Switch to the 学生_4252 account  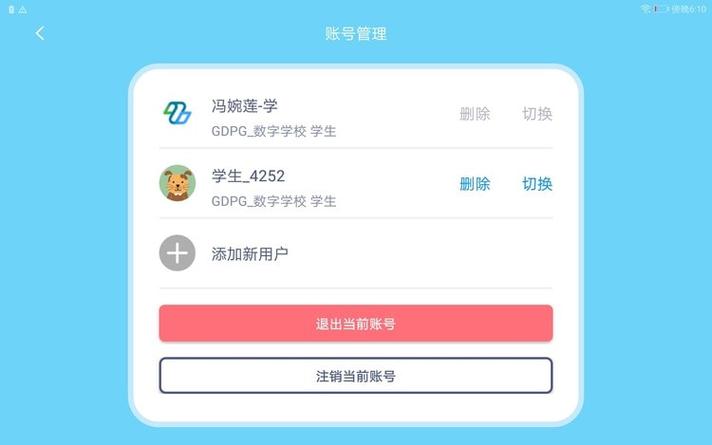(x=537, y=184)
